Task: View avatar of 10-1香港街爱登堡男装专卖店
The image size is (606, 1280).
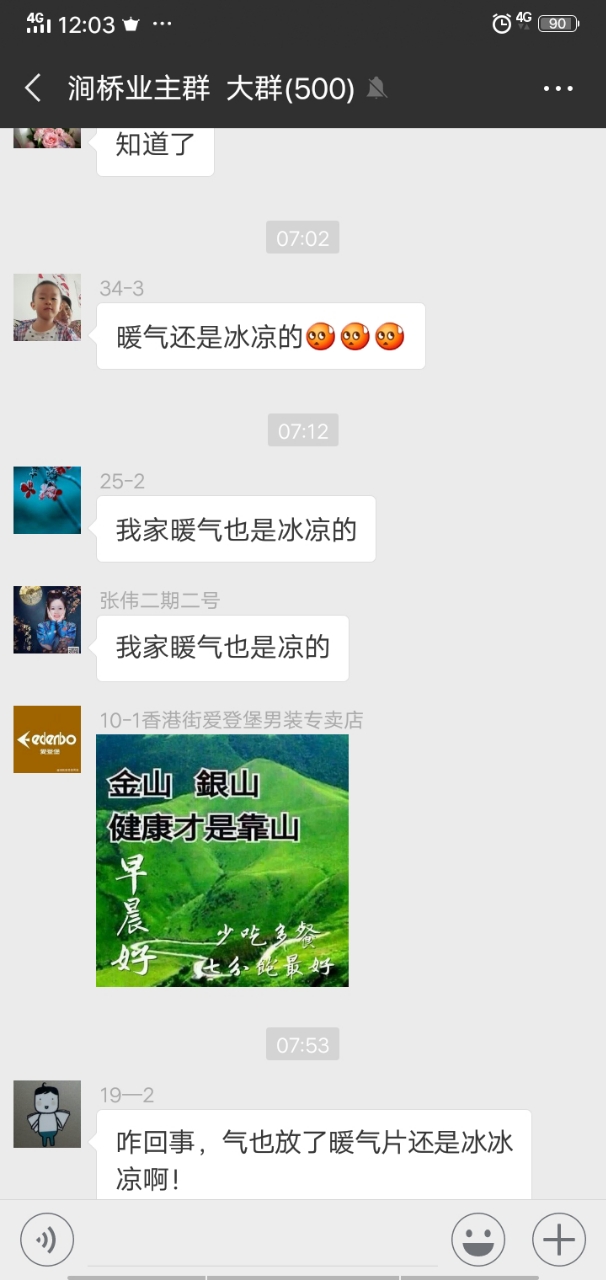Action: [47, 739]
